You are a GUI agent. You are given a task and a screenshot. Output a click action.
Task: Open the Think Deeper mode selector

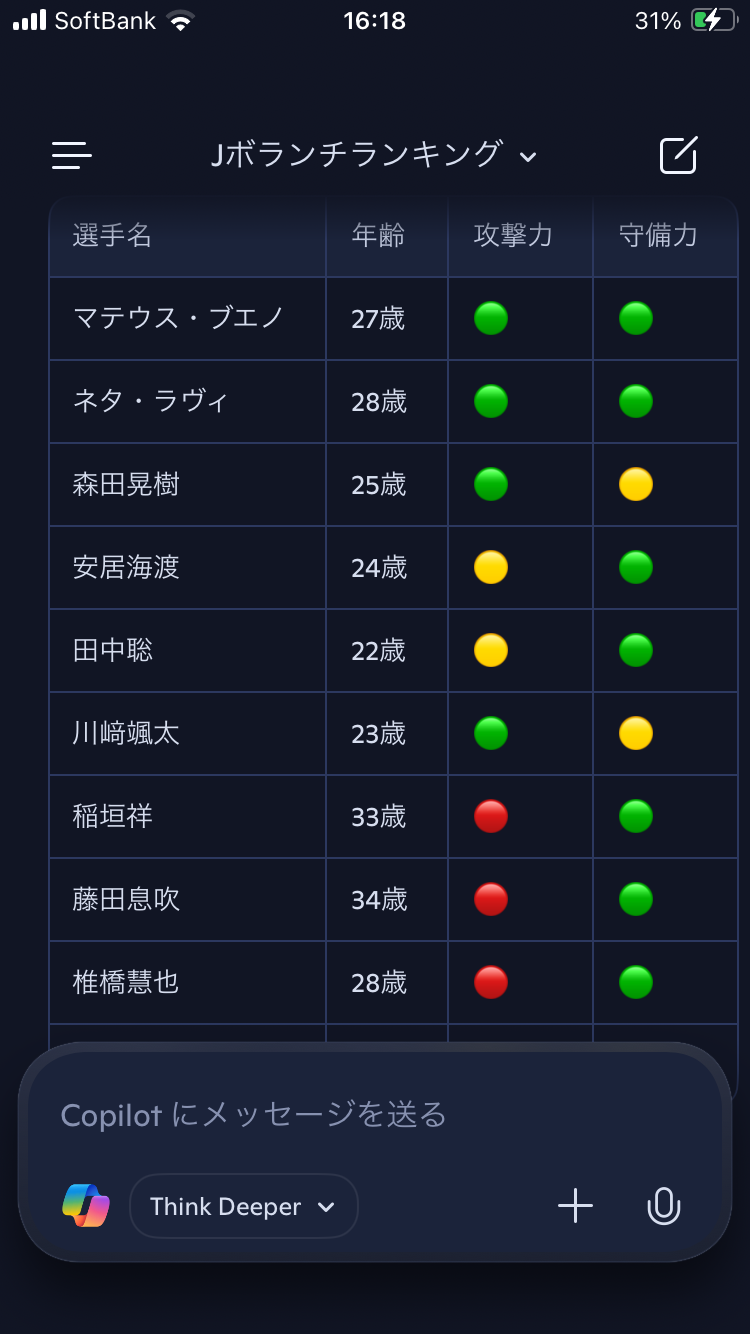coord(244,1206)
